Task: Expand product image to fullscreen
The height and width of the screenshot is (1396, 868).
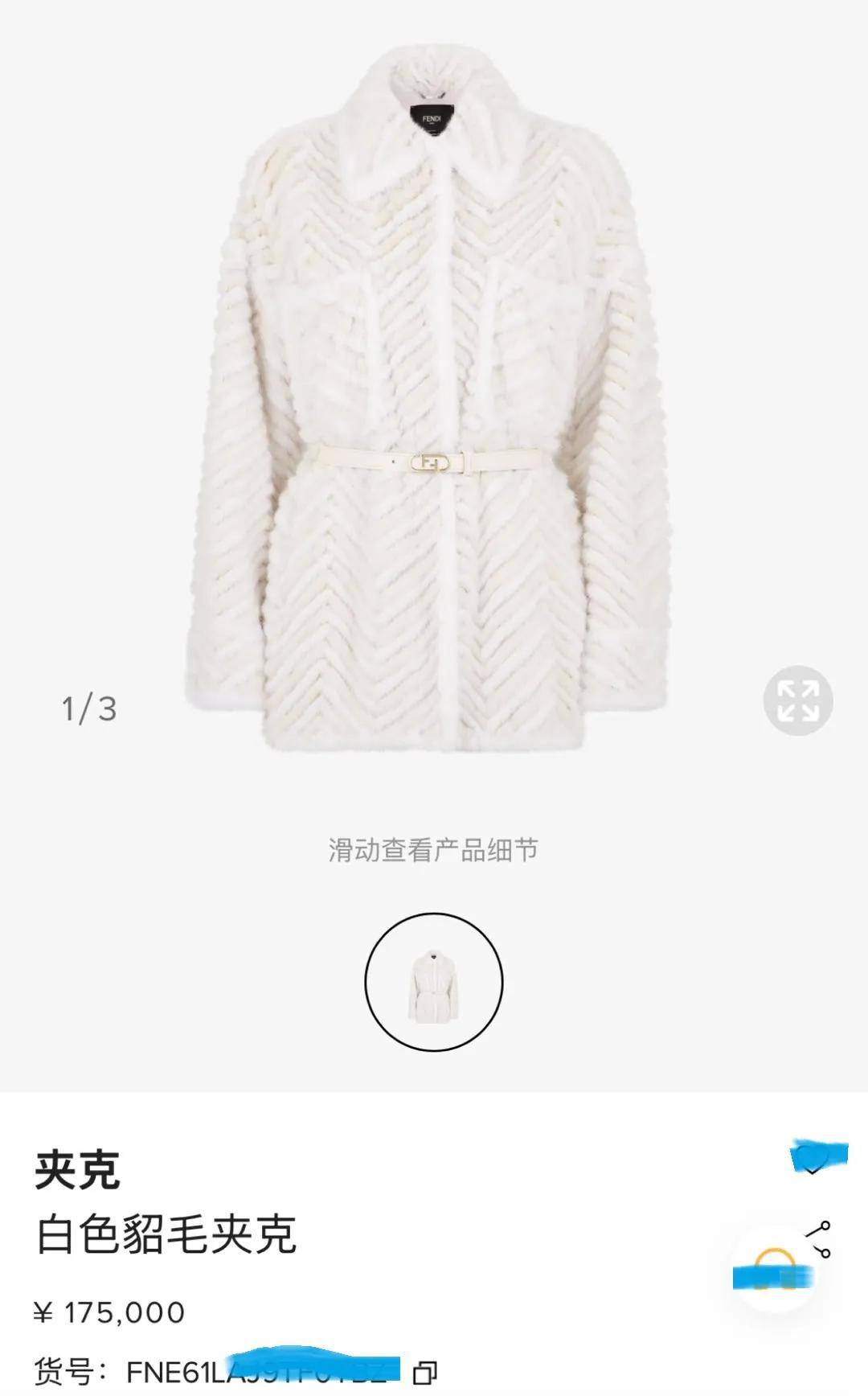Action: pyautogui.click(x=797, y=700)
